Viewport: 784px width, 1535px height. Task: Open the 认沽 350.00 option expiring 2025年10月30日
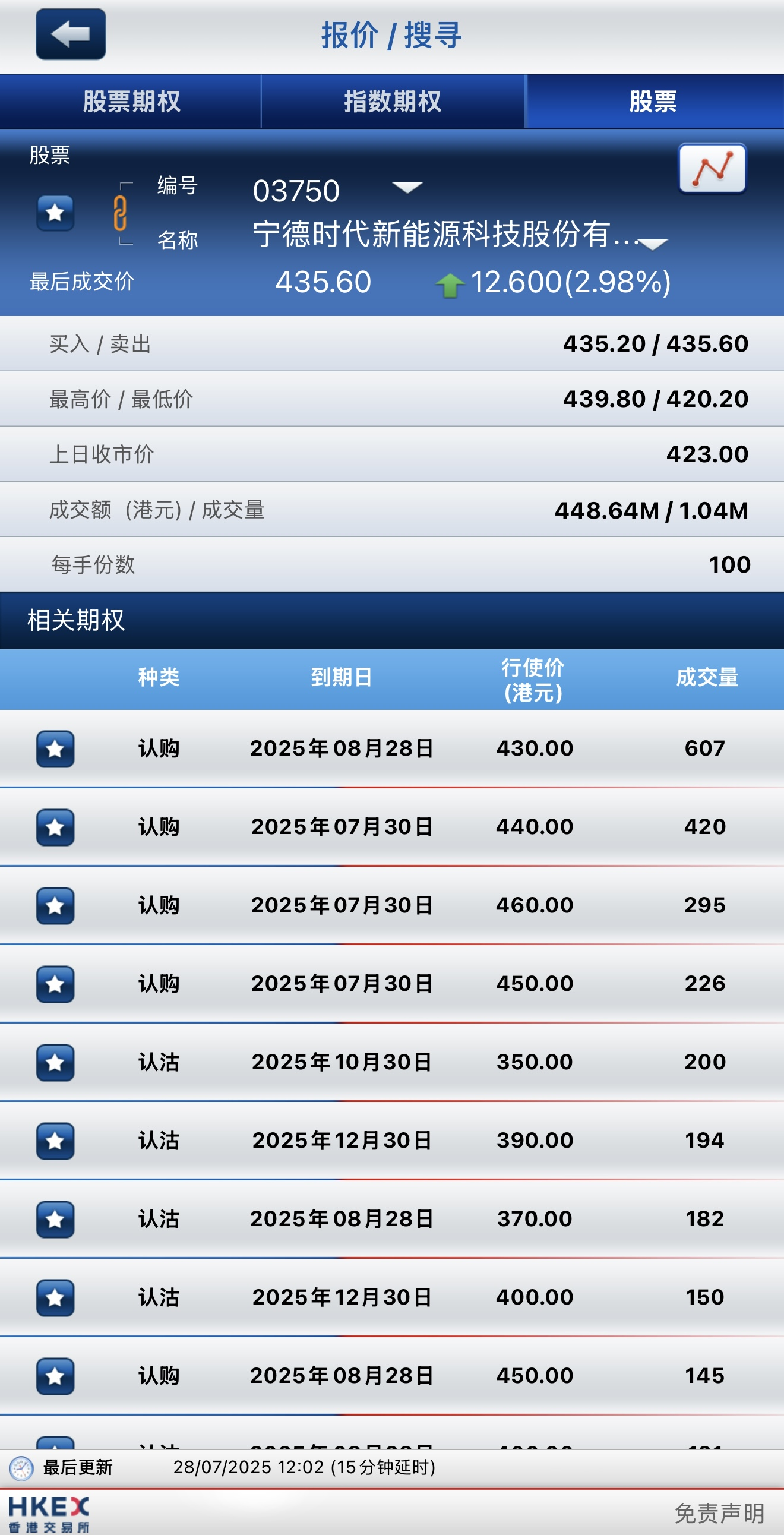coord(392,1062)
